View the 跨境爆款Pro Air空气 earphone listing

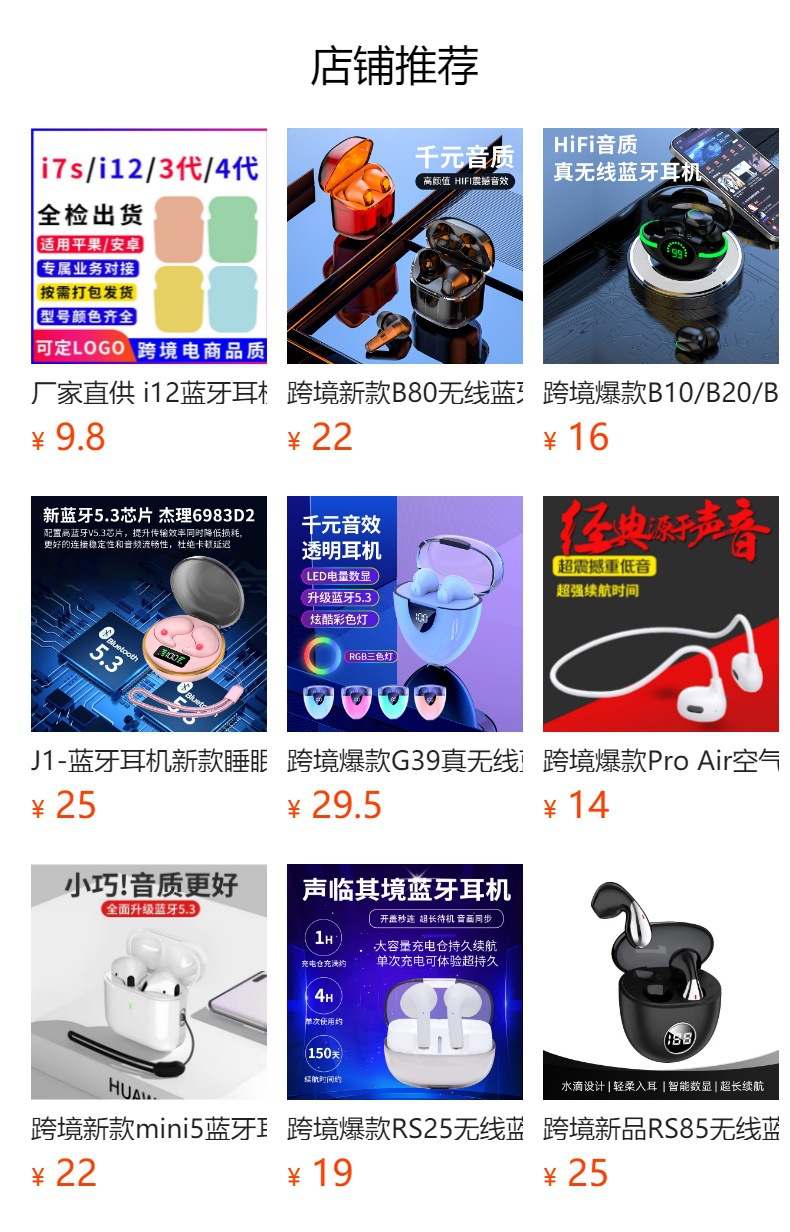[x=661, y=614]
